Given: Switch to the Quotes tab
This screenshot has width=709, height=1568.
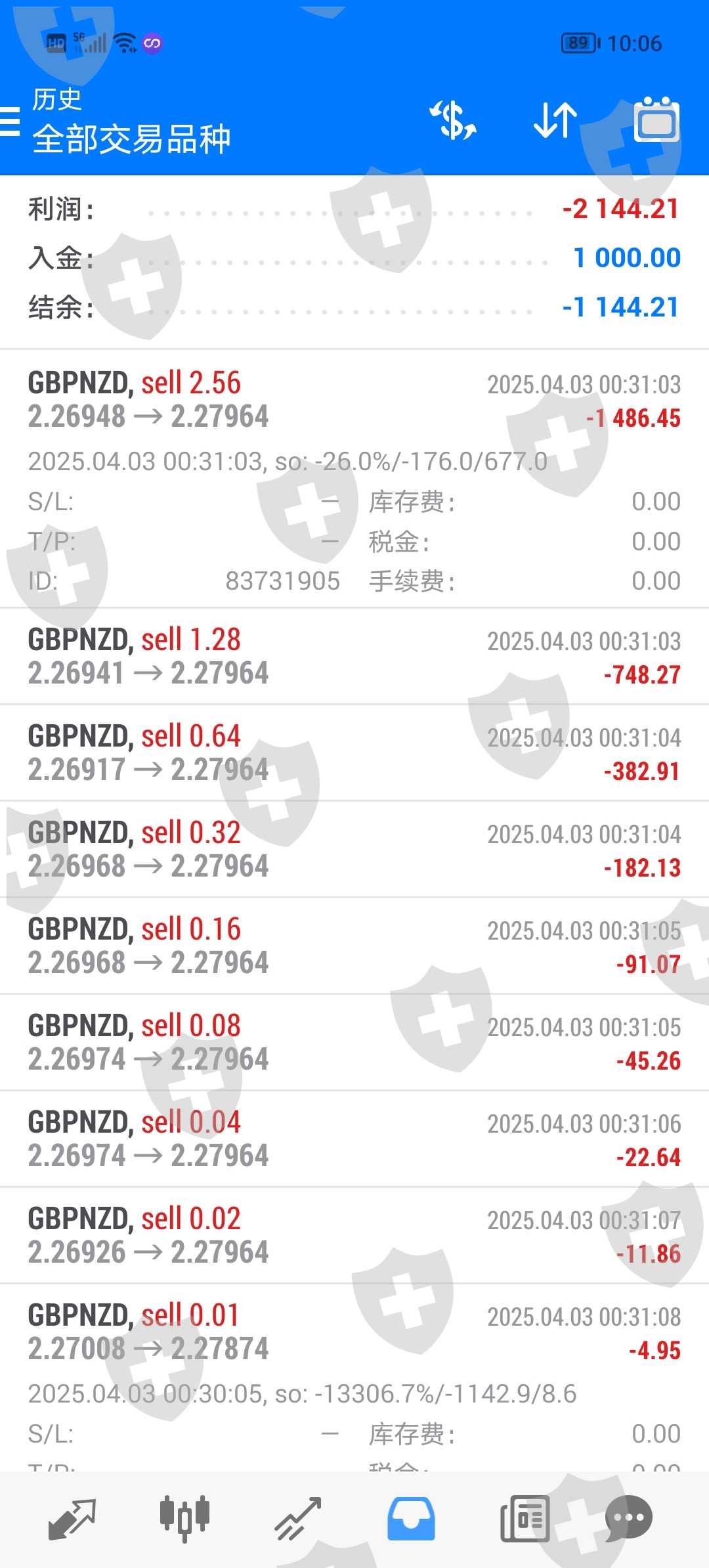Looking at the screenshot, I should (x=72, y=1519).
